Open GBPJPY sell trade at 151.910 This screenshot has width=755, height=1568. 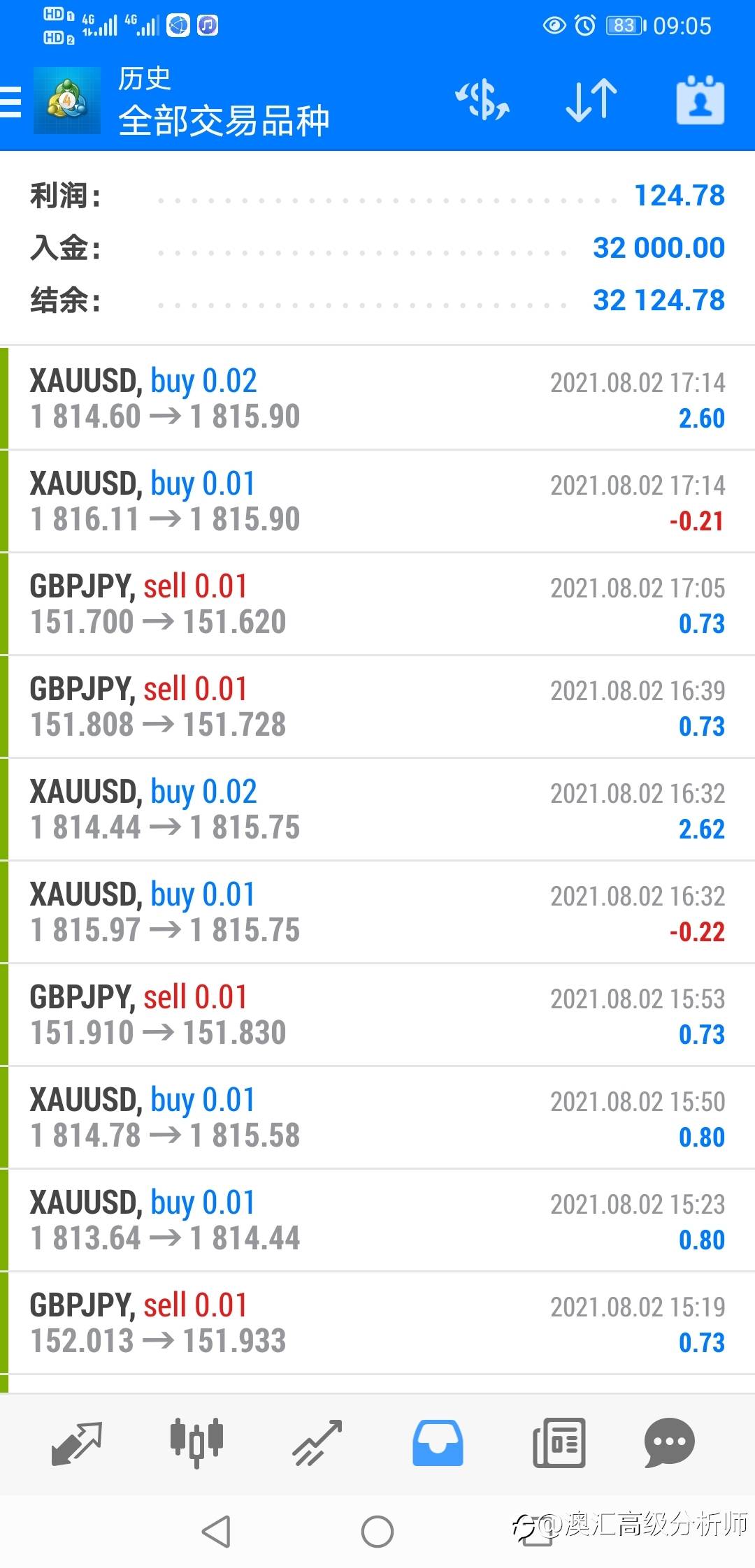click(377, 1015)
